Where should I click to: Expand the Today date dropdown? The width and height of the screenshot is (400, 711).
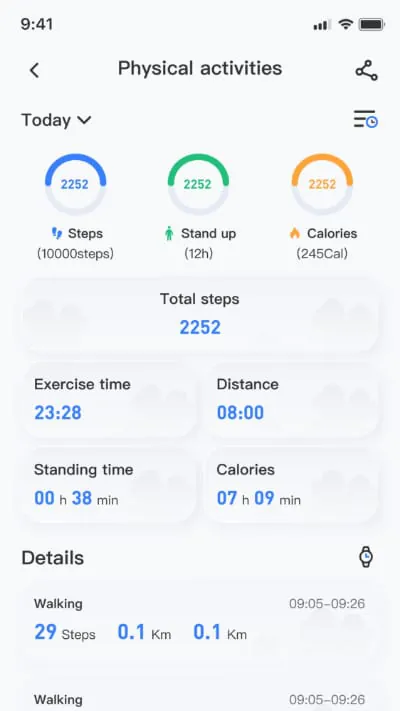coord(57,120)
